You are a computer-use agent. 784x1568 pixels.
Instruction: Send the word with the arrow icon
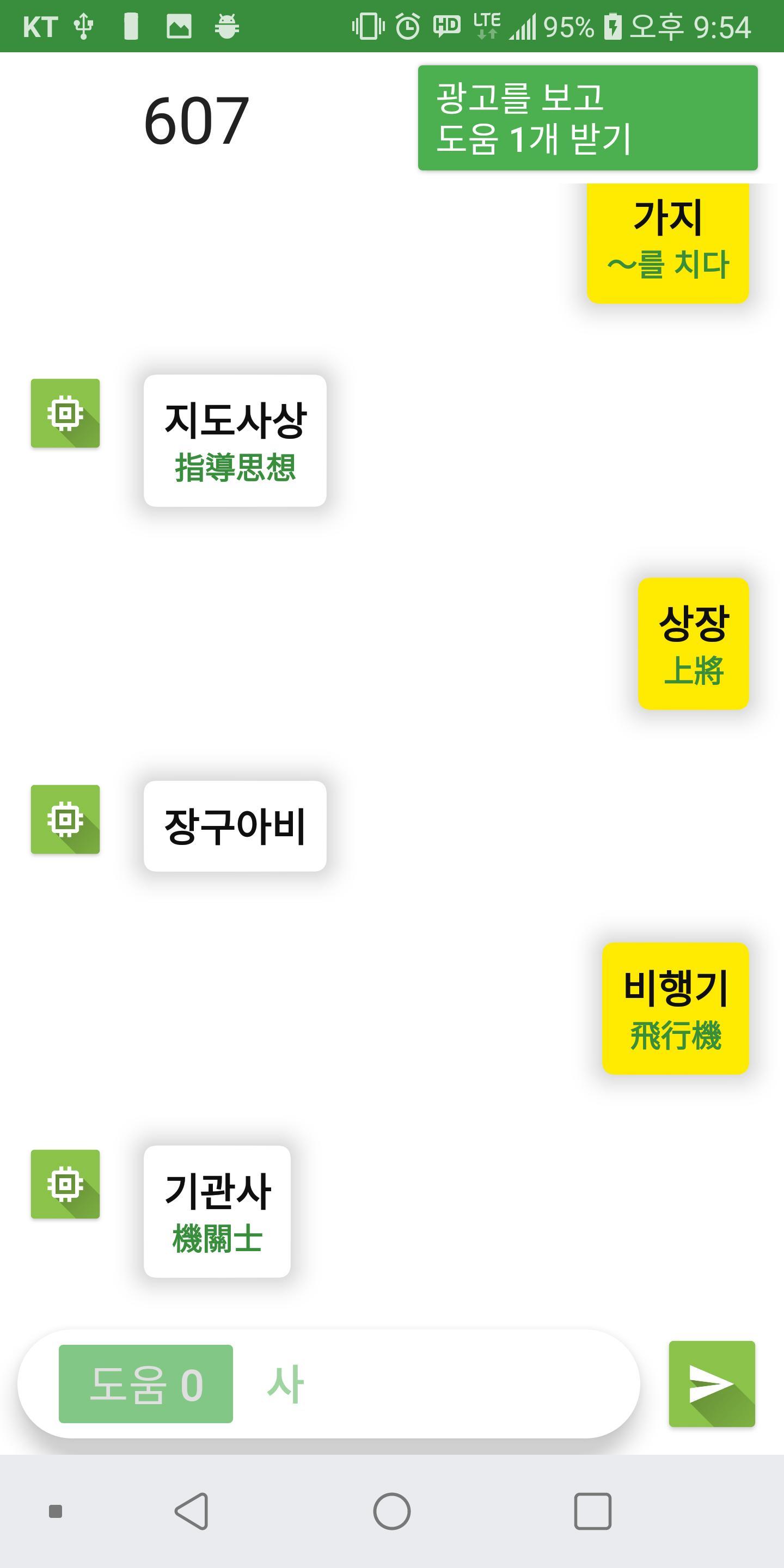(712, 1383)
